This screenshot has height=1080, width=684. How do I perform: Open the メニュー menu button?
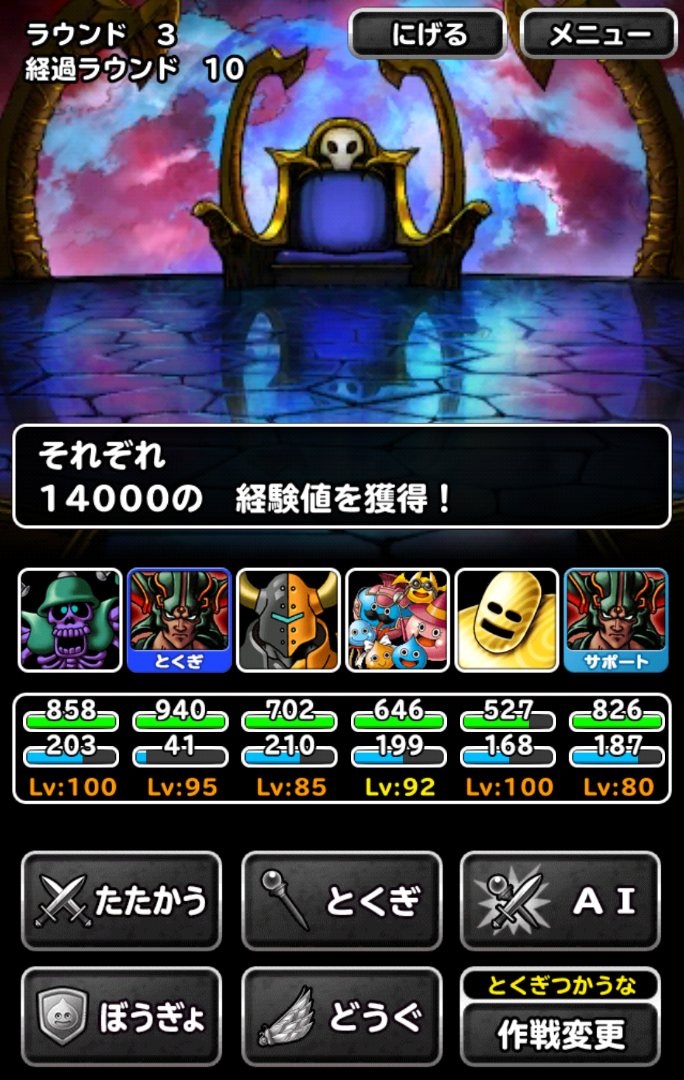[599, 35]
